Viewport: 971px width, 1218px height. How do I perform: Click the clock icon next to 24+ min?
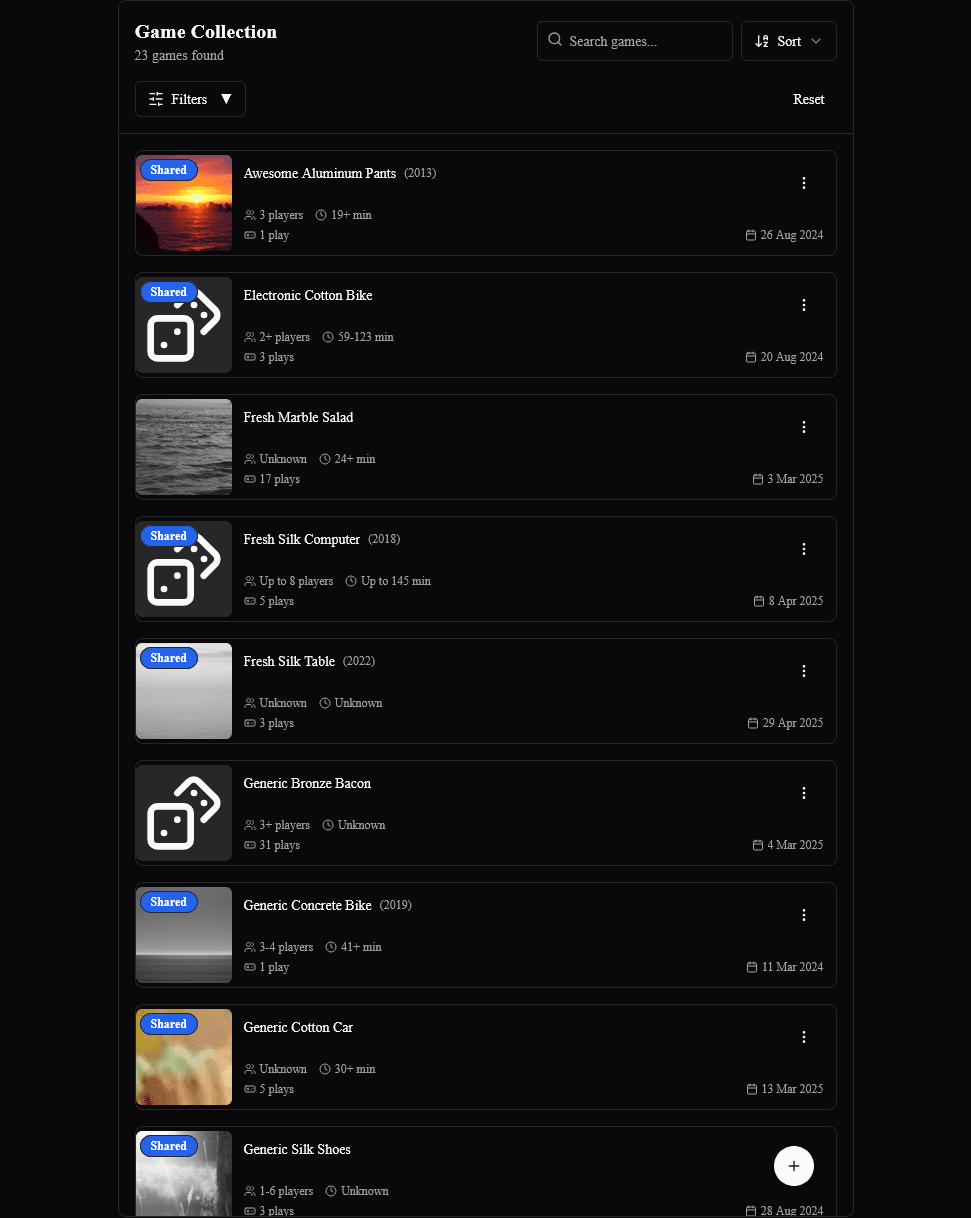click(x=325, y=458)
